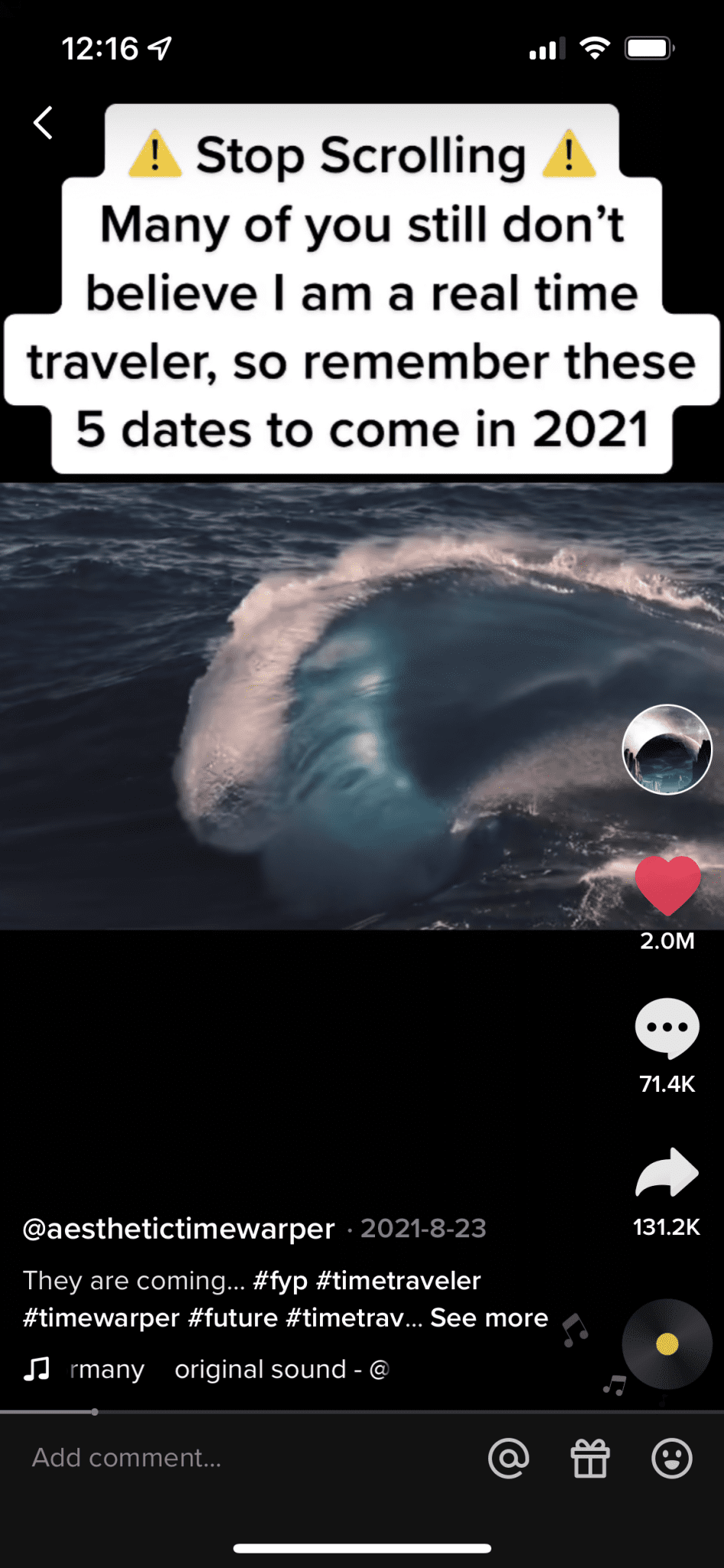The height and width of the screenshot is (1568, 724).
Task: Open the comments on this video
Action: (x=667, y=1027)
